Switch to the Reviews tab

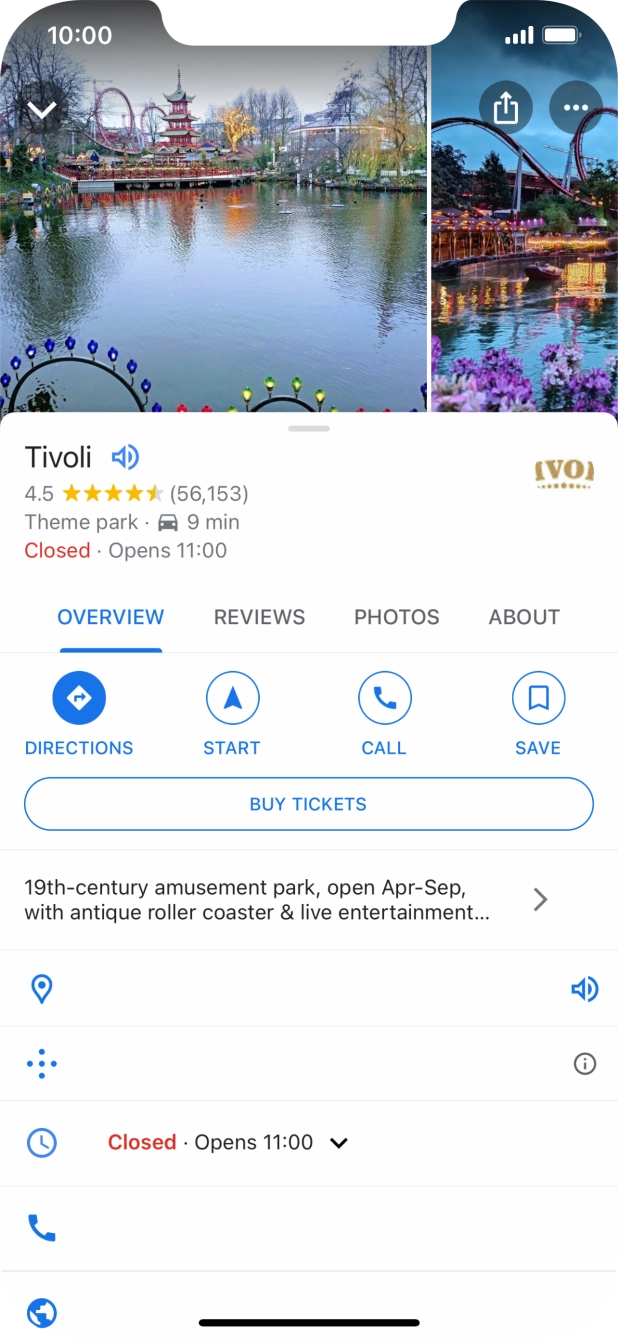[x=259, y=617]
